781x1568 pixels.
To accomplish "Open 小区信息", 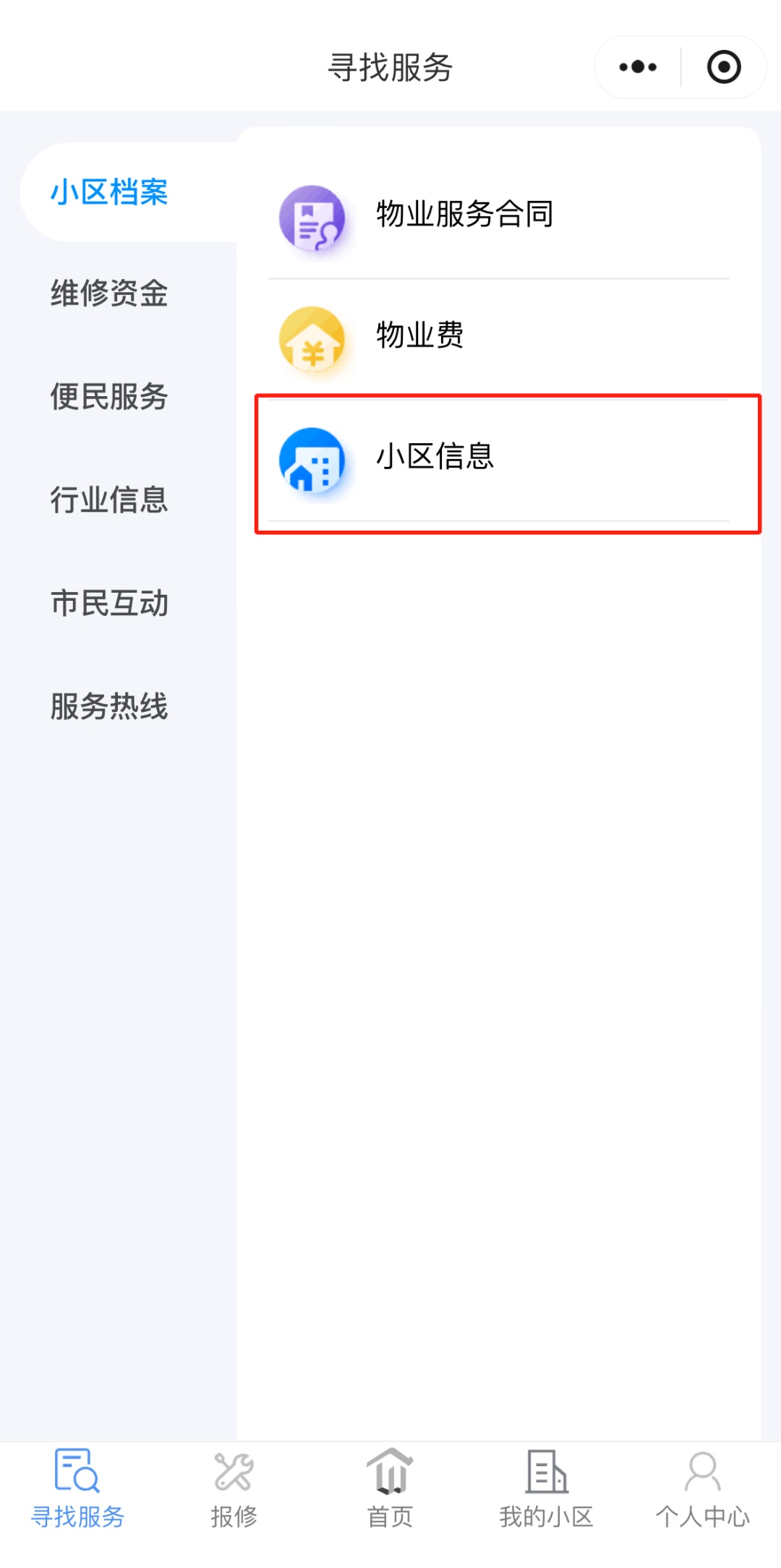I will point(435,457).
